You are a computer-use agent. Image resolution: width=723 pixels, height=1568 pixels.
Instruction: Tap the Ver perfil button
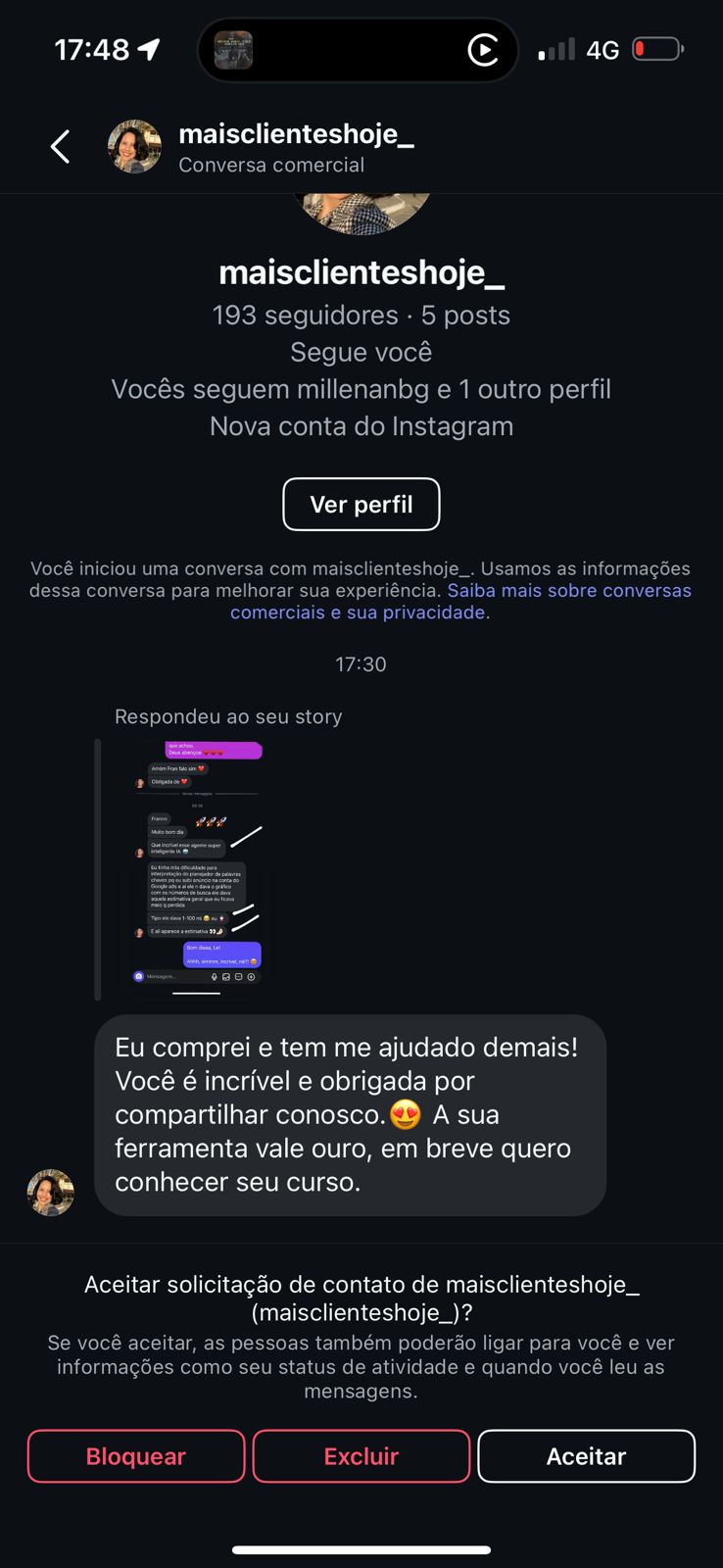point(361,505)
